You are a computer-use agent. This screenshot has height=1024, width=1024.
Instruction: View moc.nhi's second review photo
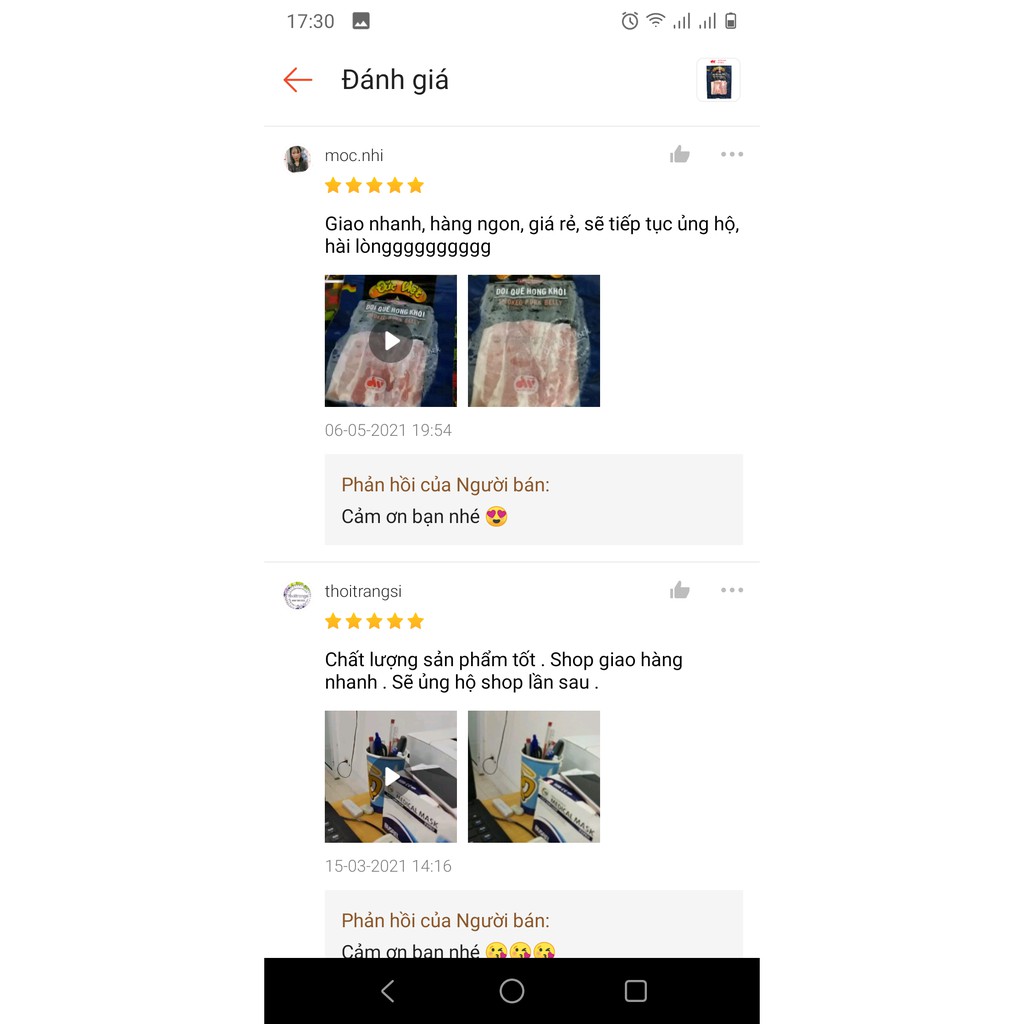[x=534, y=341]
